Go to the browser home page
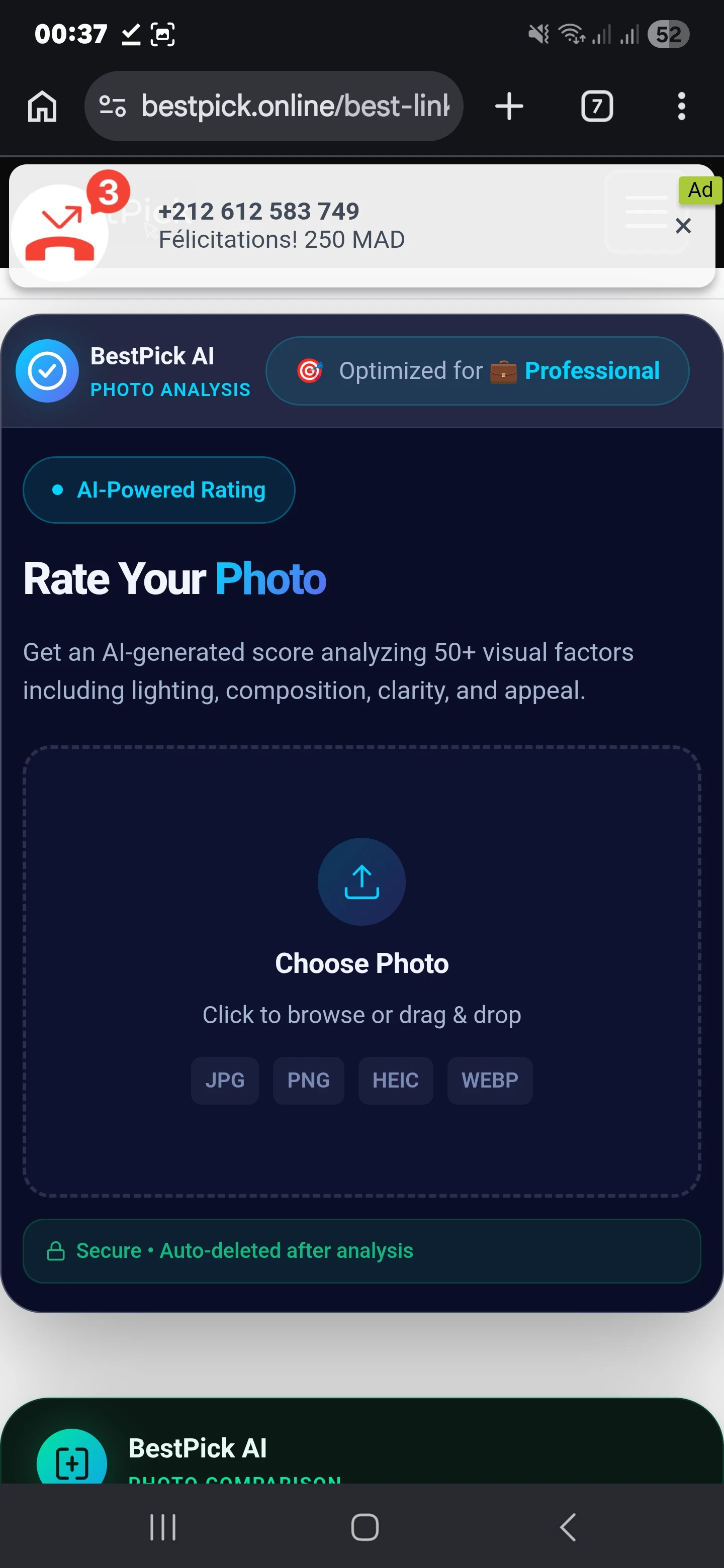Screen dimensions: 724x1568 (42, 107)
